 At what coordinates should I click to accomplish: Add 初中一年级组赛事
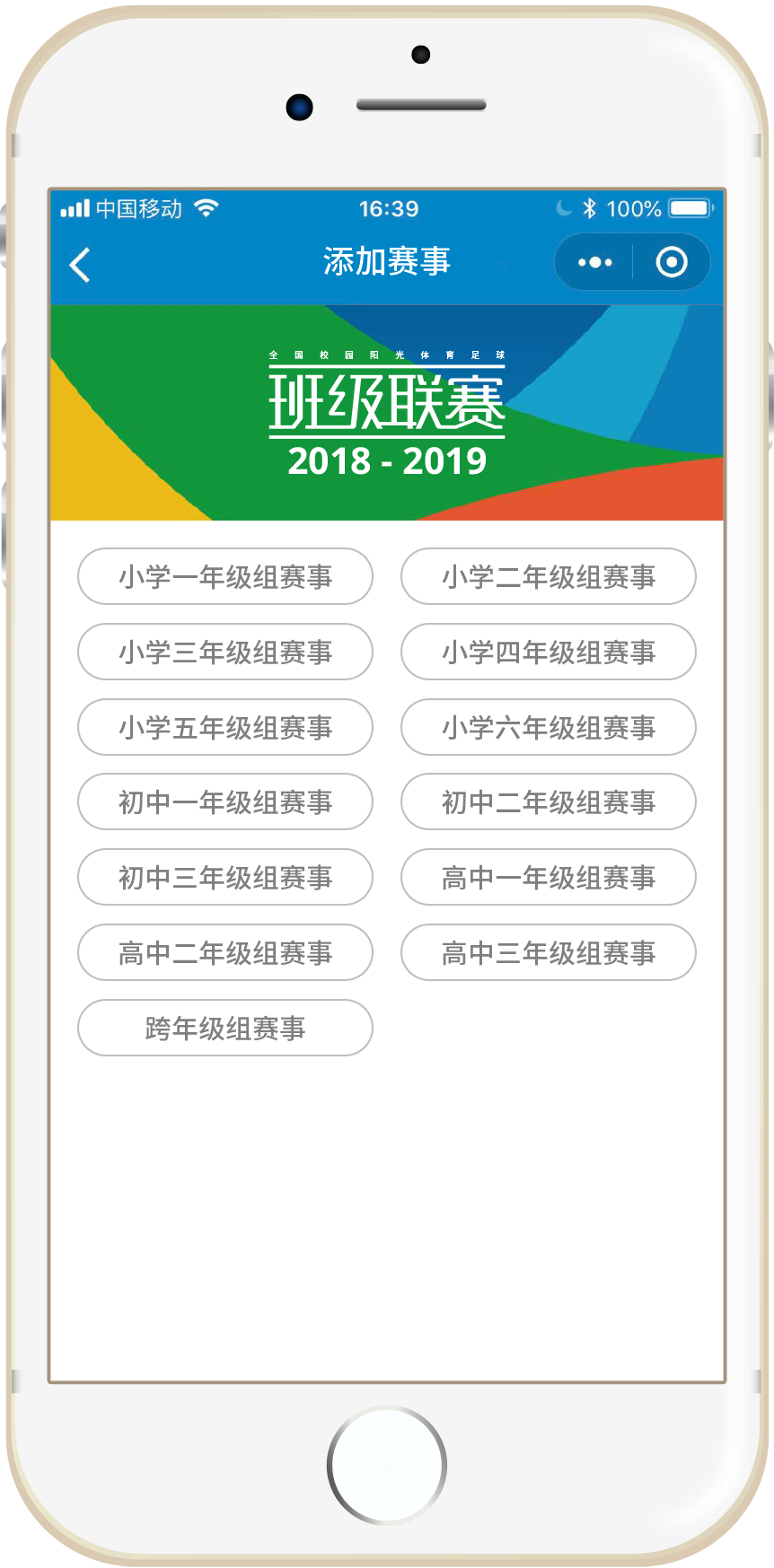click(225, 802)
